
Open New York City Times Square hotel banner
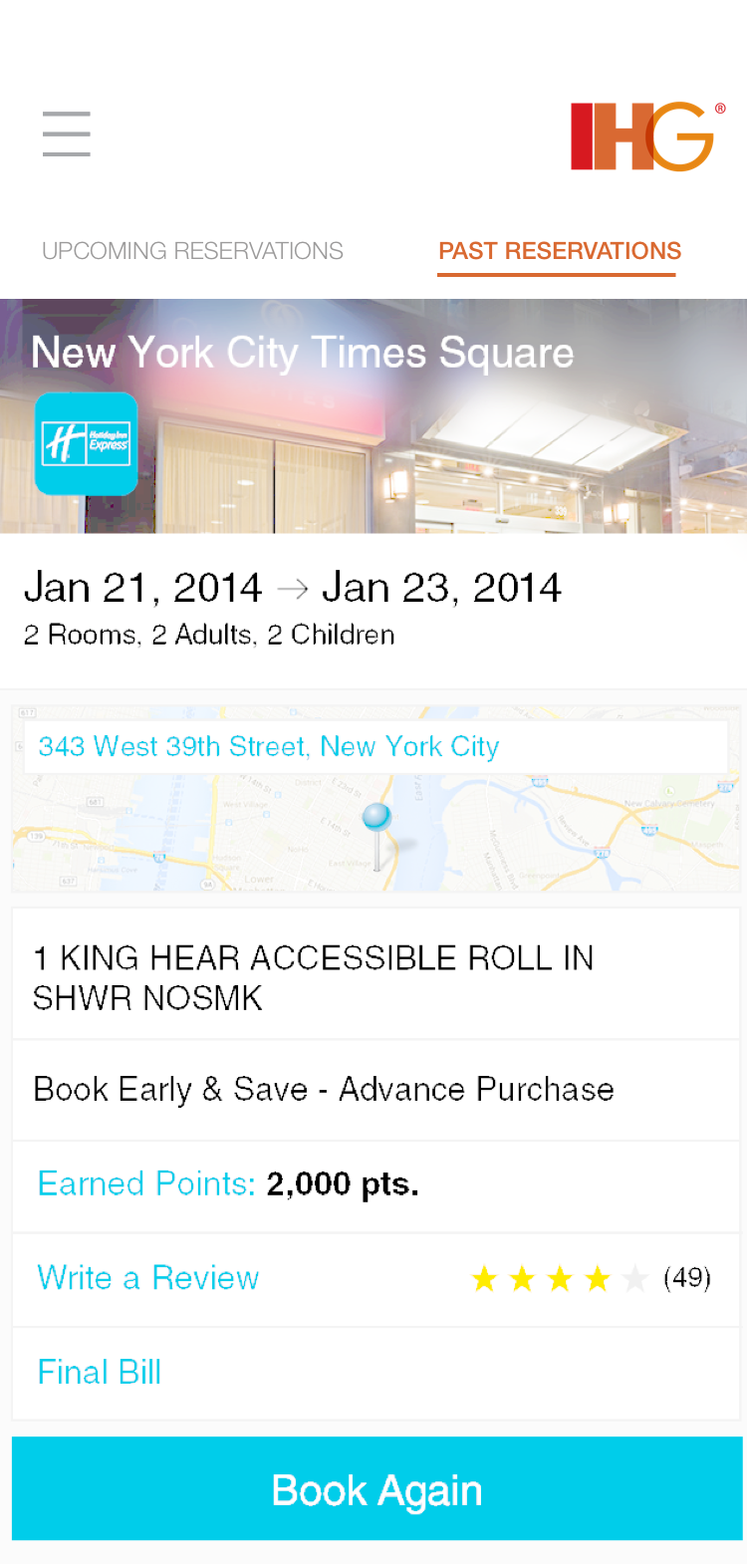tap(373, 416)
